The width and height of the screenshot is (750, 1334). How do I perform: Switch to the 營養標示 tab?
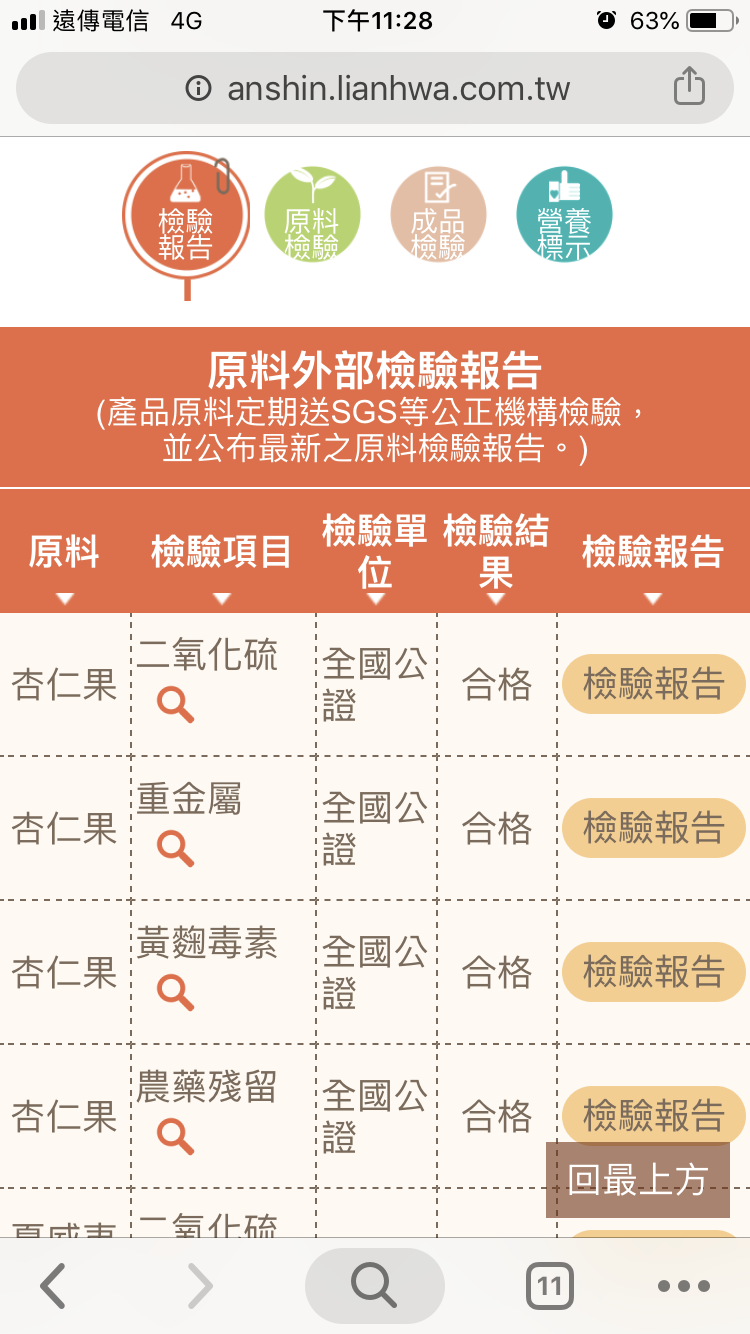[x=564, y=214]
